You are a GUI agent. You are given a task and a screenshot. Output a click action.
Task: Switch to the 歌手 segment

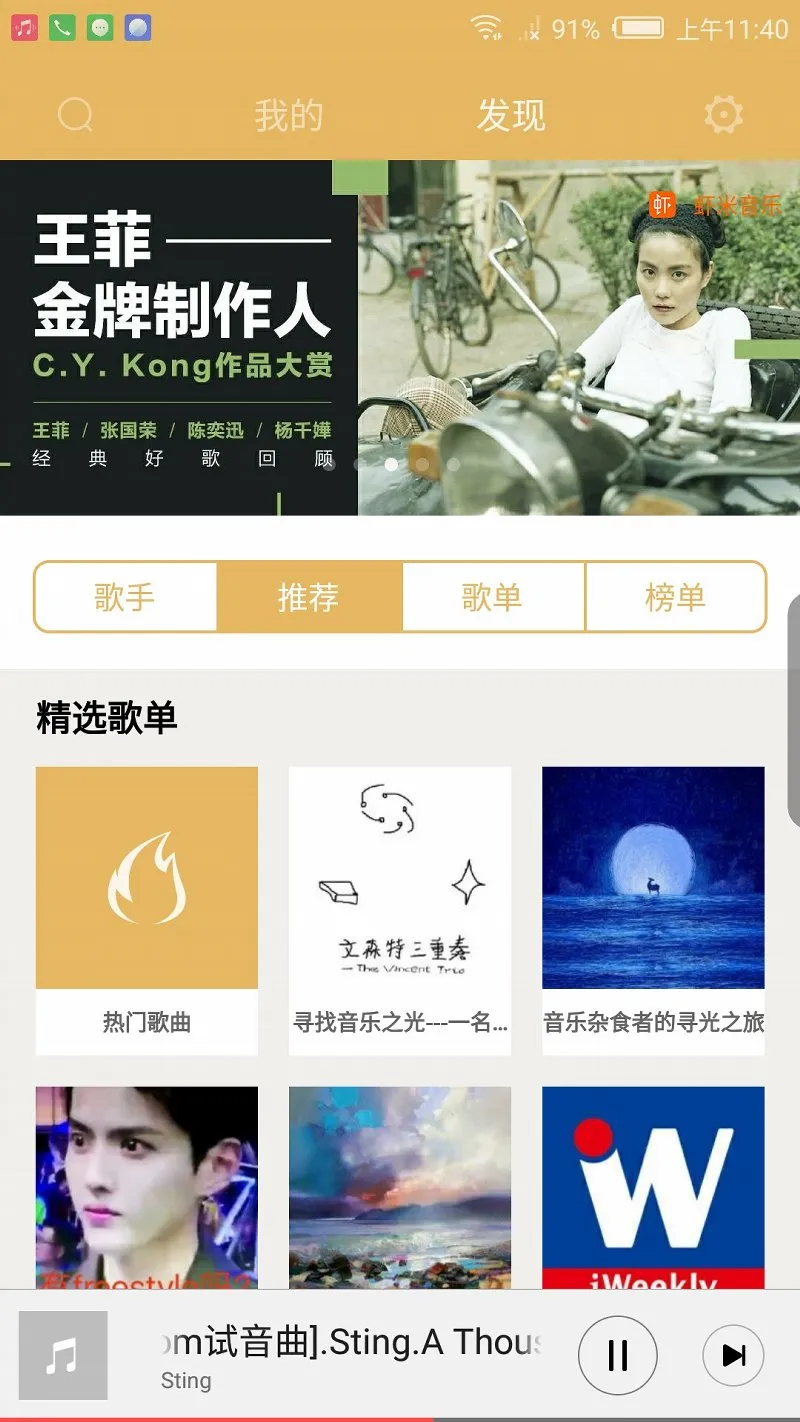[x=126, y=597]
